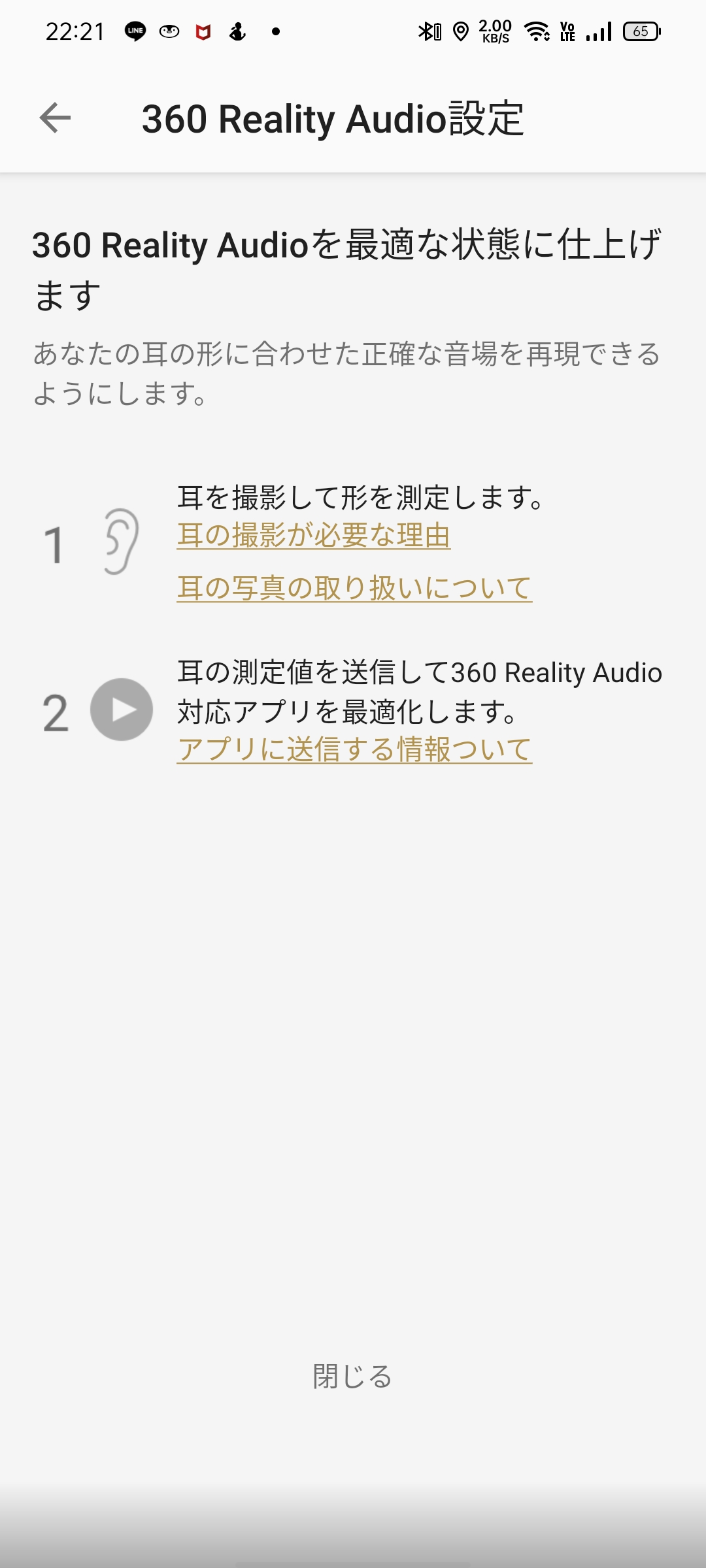706x1568 pixels.
Task: Close the screen with 閉じる
Action: point(352,1377)
